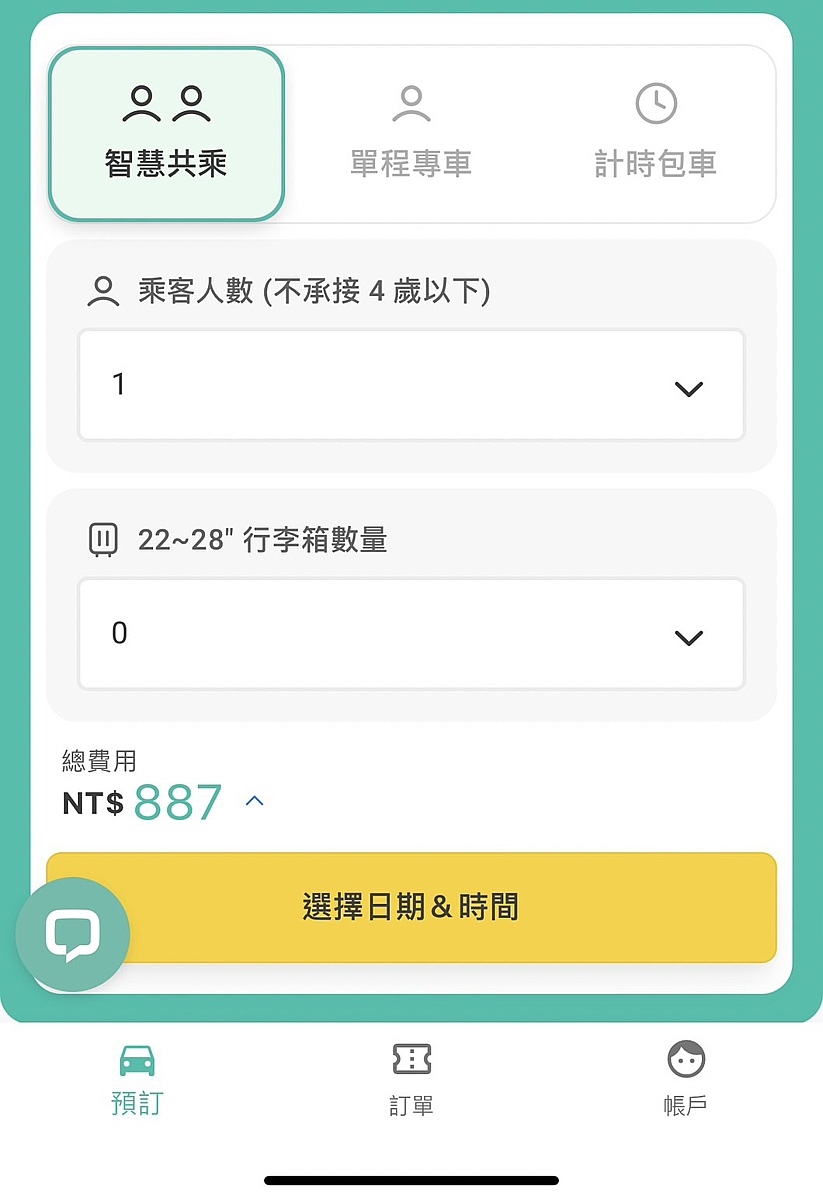This screenshot has height=1200, width=823.
Task: Open the 行李箱數量 dropdown
Action: [411, 634]
